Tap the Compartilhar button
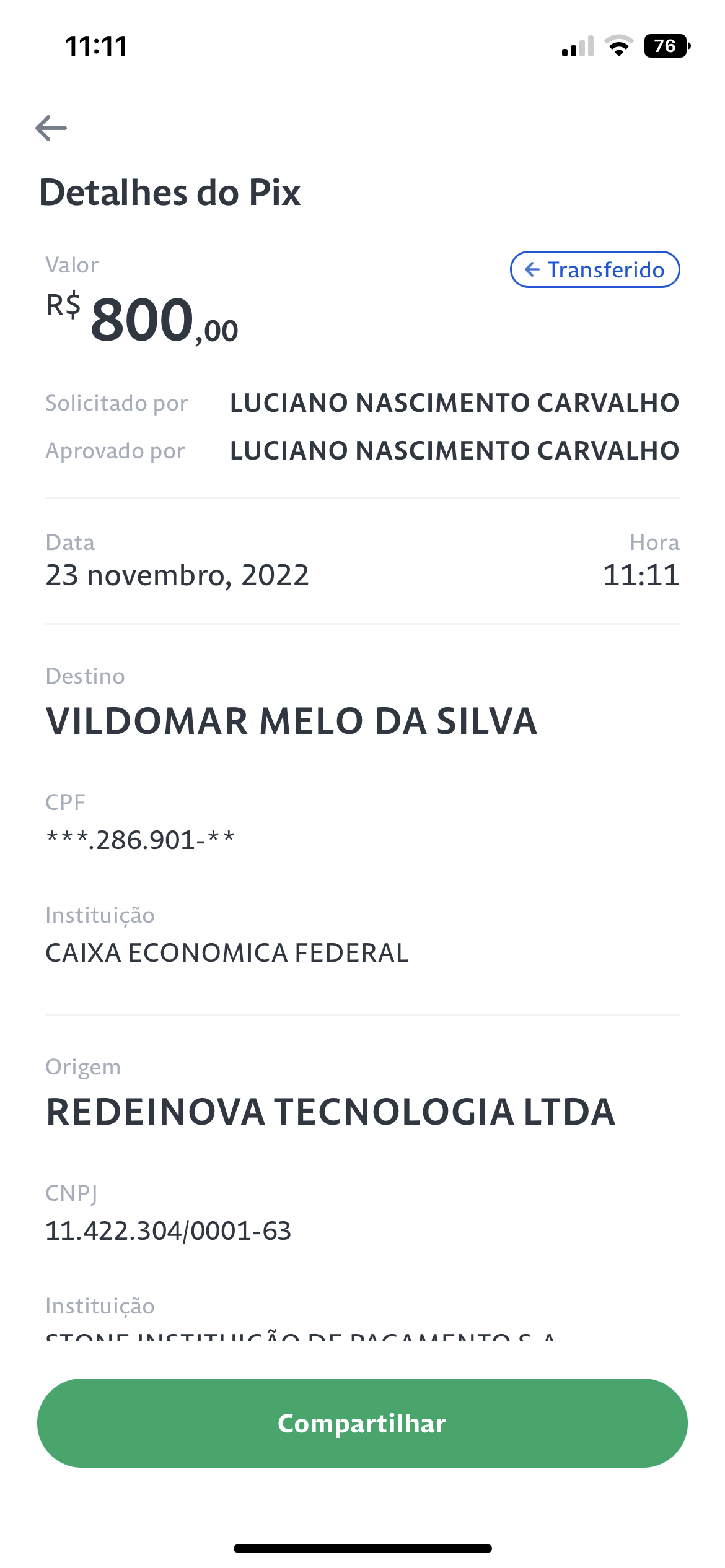The height and width of the screenshot is (1568, 725). [x=362, y=1423]
